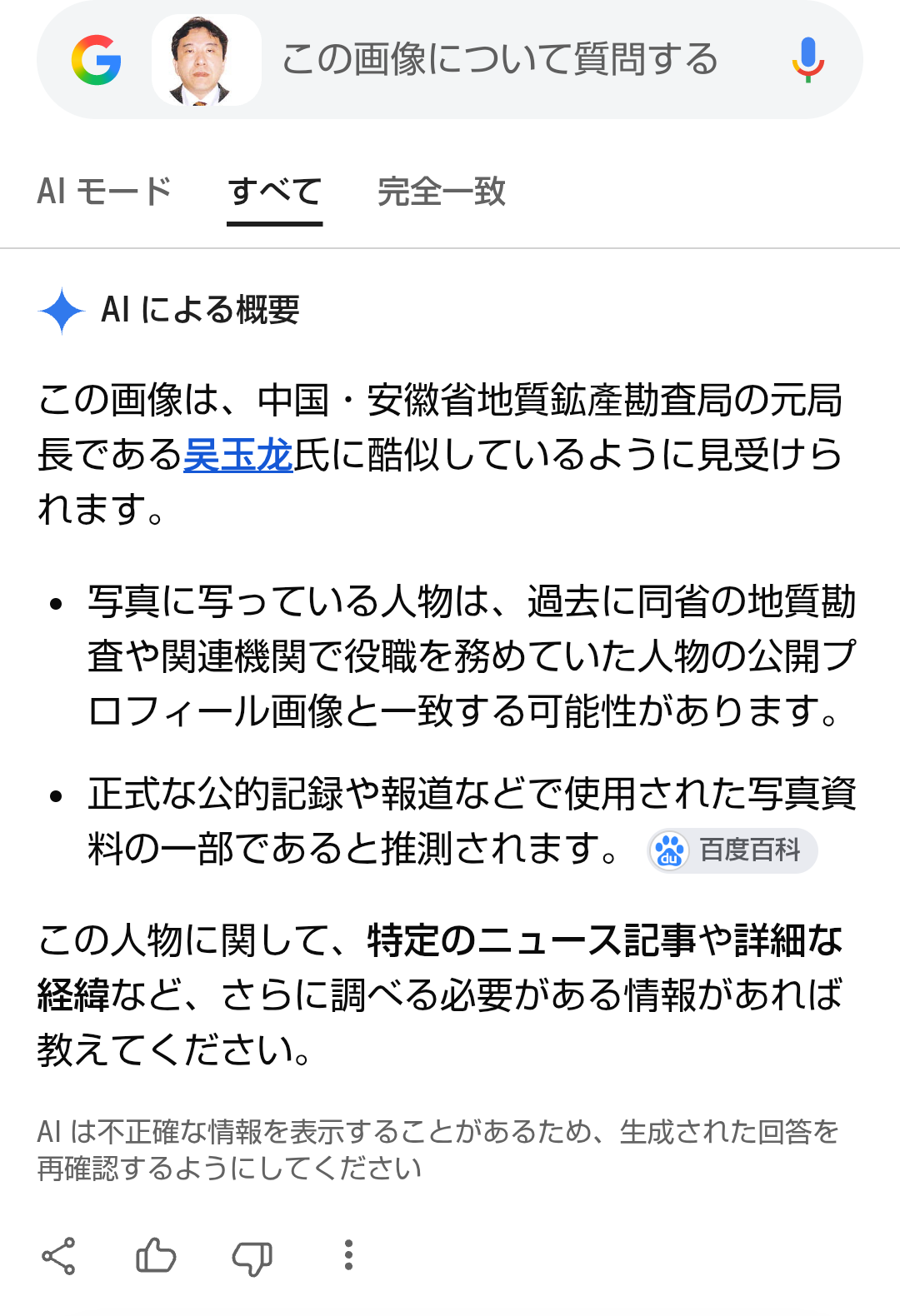900x1316 pixels.
Task: Start voice search with the microphone
Action: tap(807, 60)
